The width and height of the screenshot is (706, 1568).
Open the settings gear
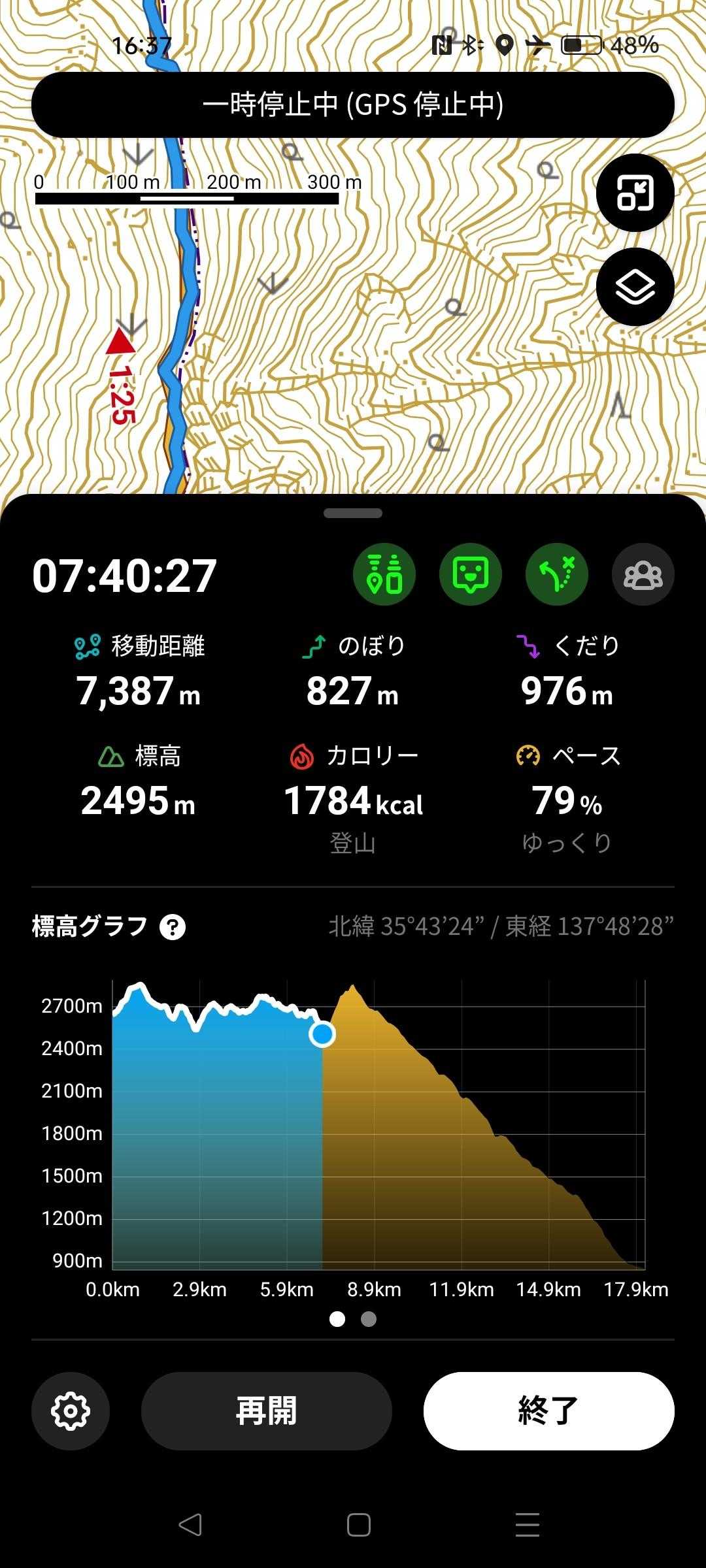(71, 1411)
